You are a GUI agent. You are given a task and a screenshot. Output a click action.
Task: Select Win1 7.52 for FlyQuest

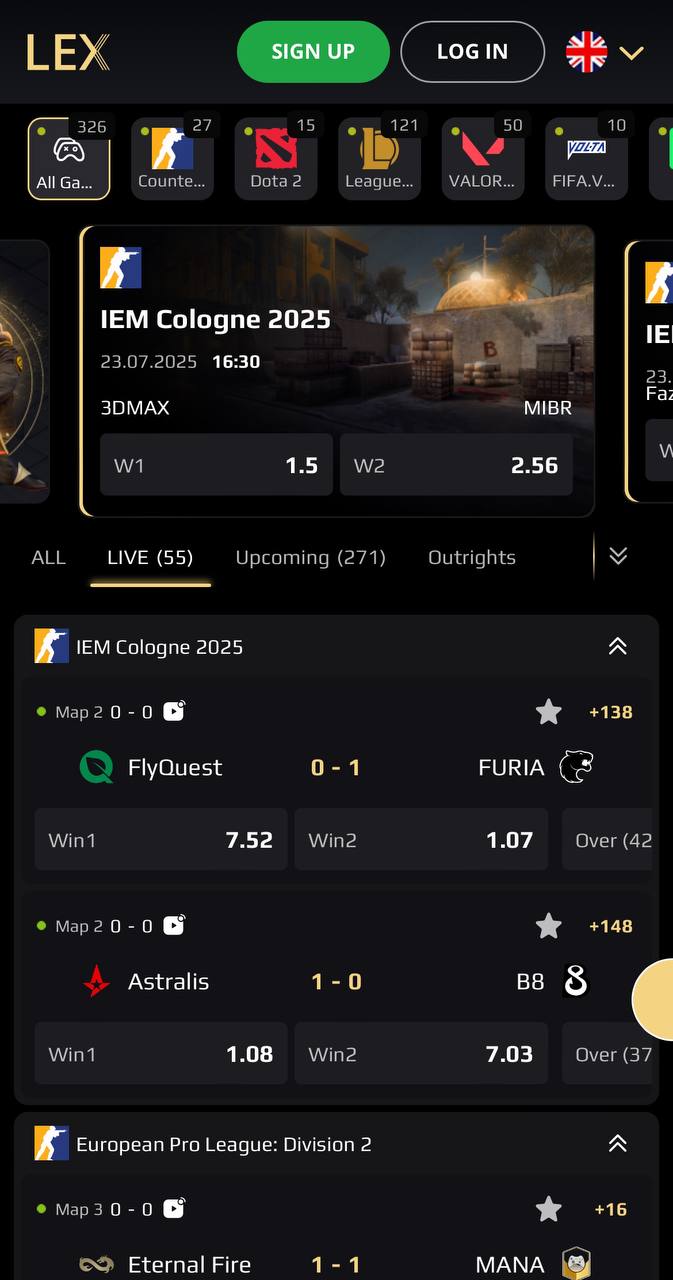[x=161, y=840]
